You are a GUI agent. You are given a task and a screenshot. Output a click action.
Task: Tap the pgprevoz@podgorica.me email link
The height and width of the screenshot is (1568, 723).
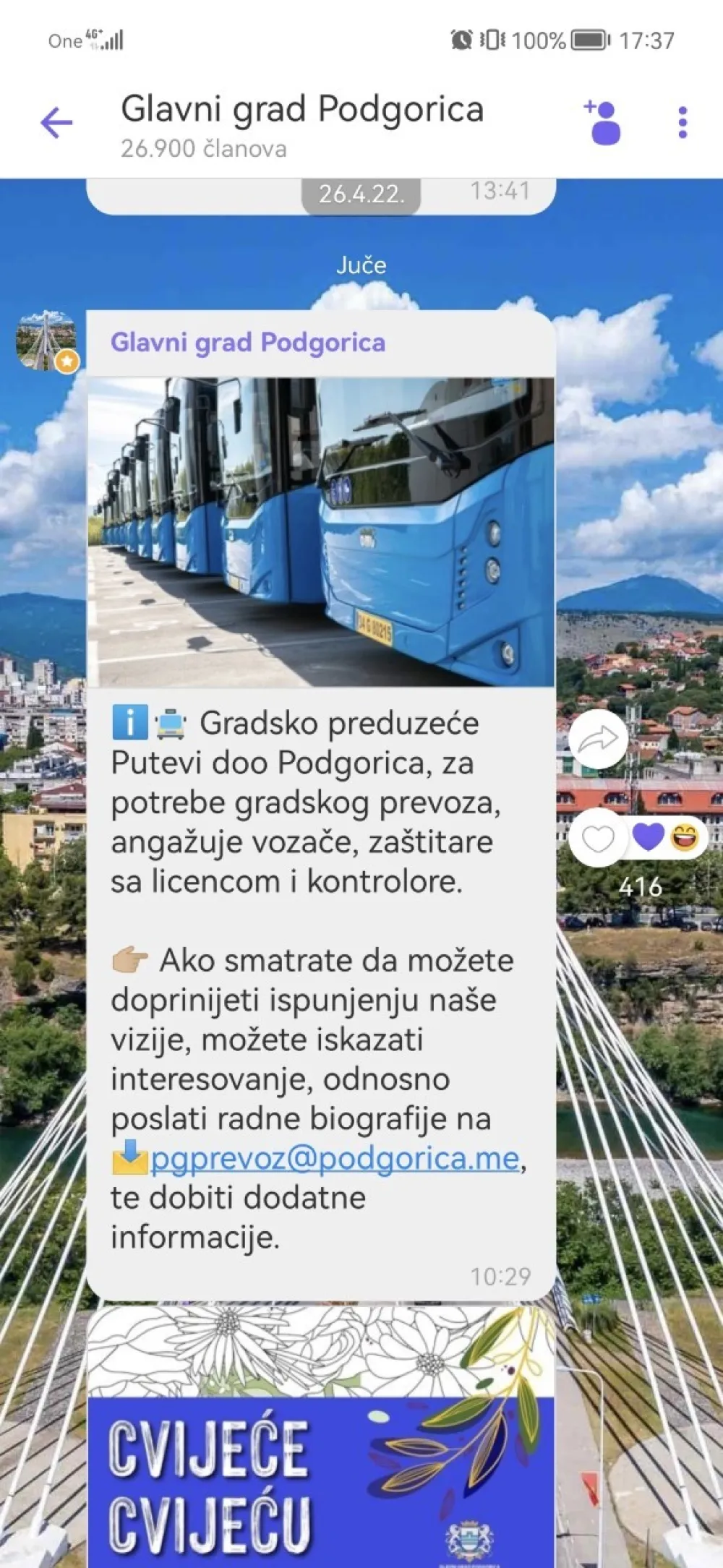[x=335, y=1159]
